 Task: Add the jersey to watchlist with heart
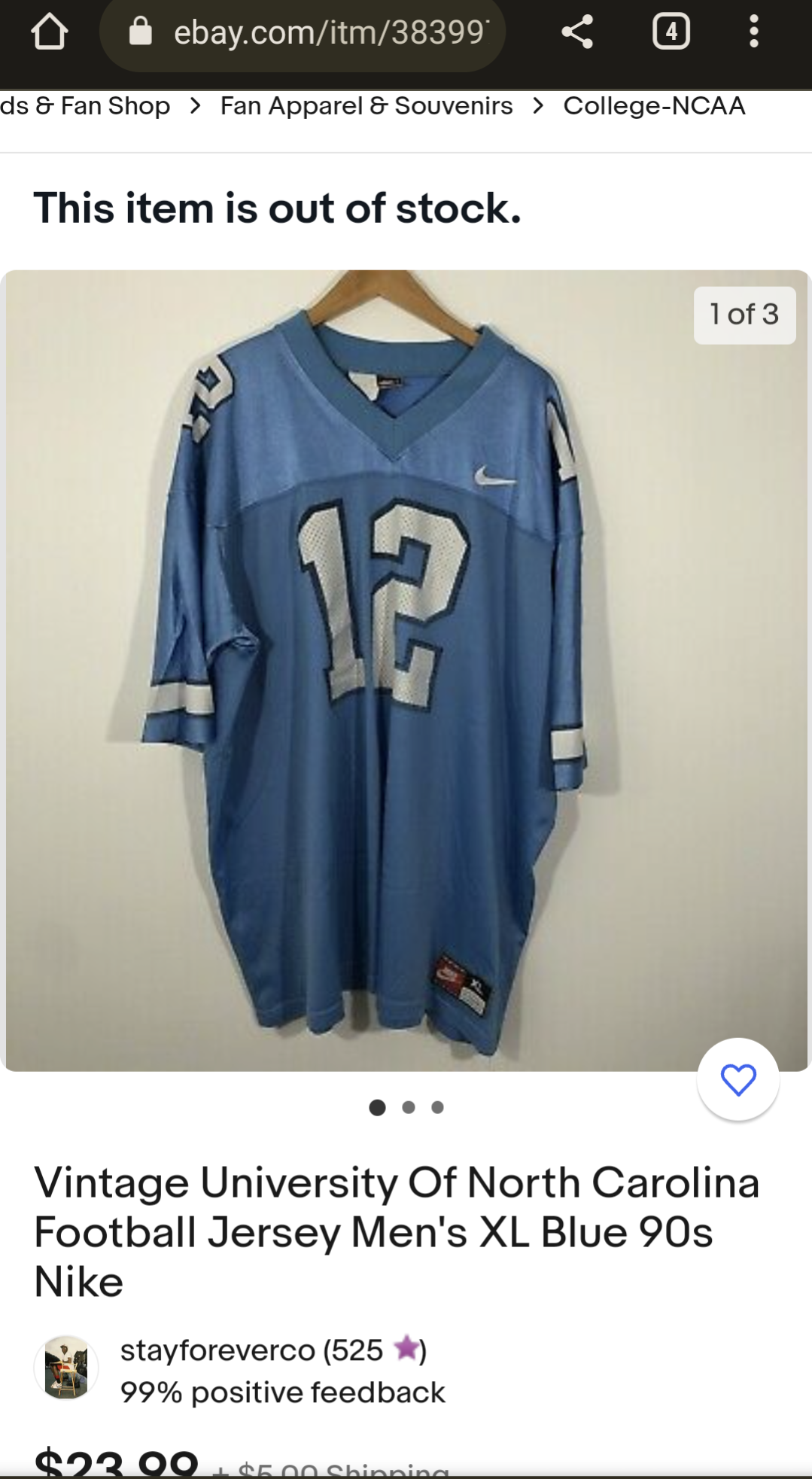pos(738,1079)
